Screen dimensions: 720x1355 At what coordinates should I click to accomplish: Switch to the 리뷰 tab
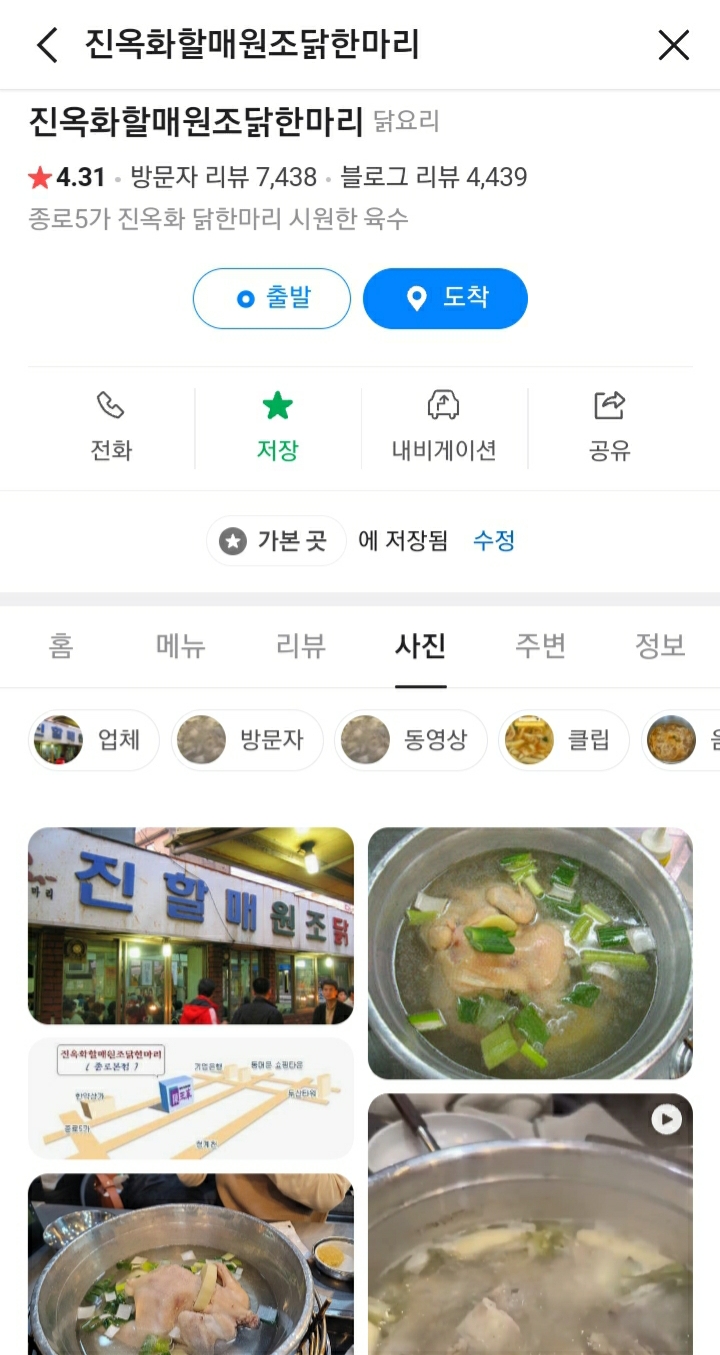point(301,646)
